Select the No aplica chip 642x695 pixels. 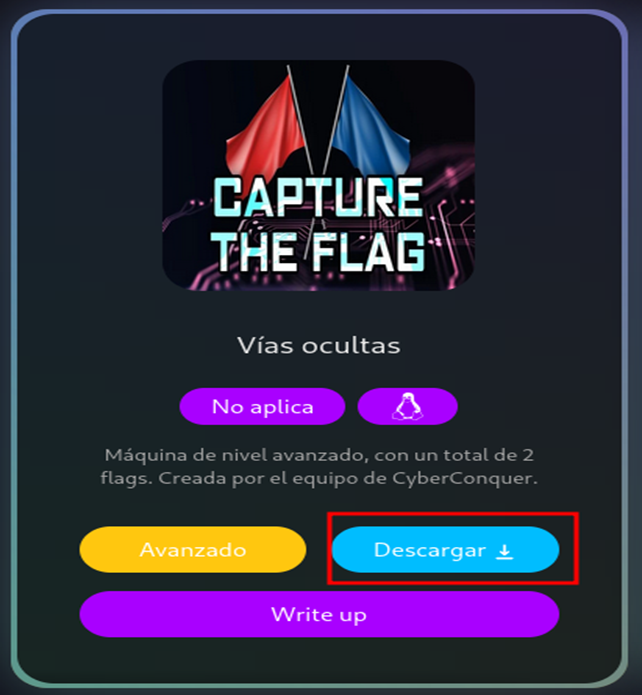pos(262,407)
